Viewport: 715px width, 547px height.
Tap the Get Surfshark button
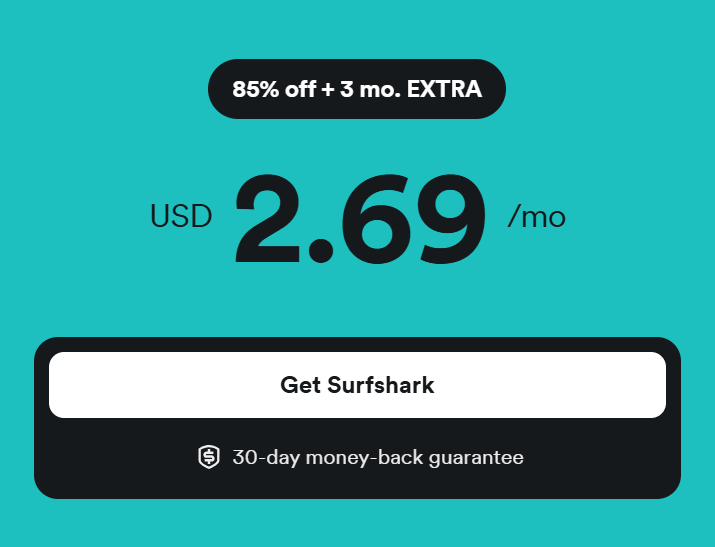[x=357, y=385]
